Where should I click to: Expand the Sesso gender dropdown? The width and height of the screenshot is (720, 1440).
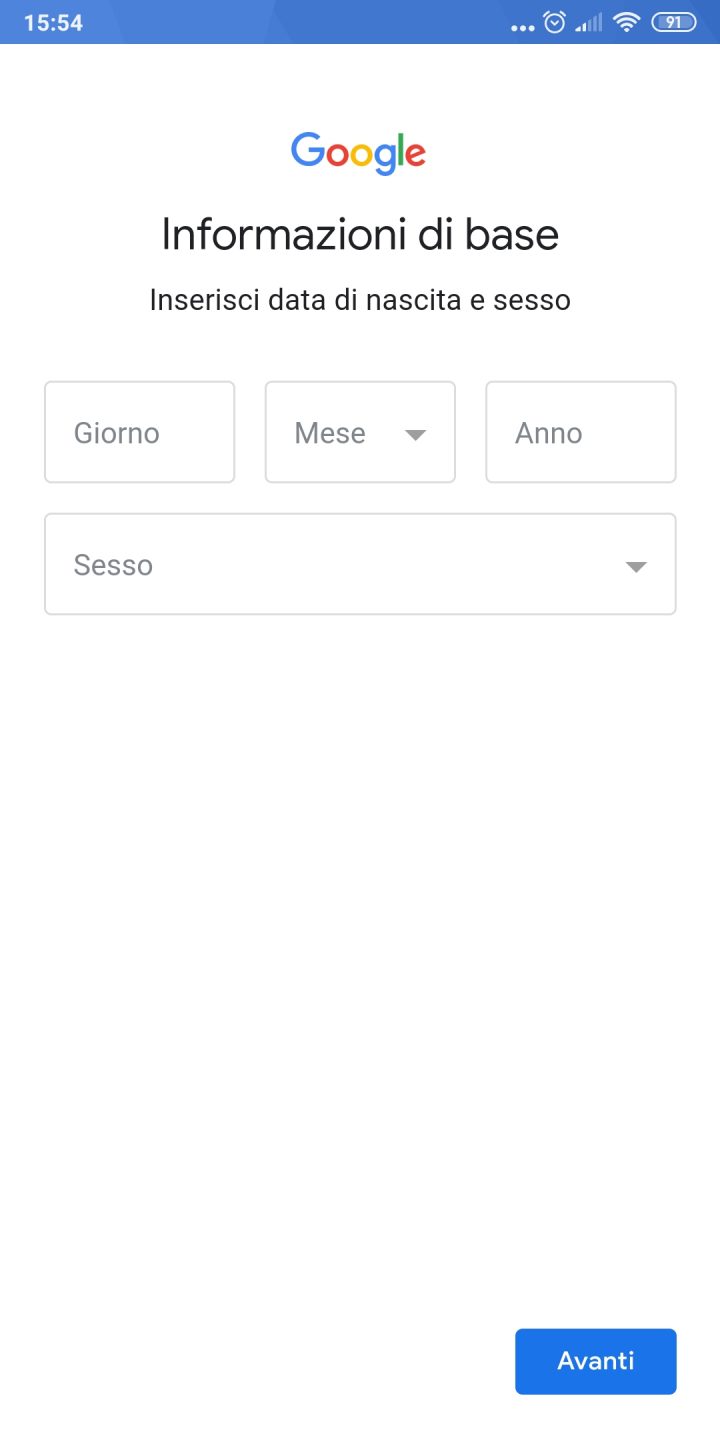click(360, 564)
